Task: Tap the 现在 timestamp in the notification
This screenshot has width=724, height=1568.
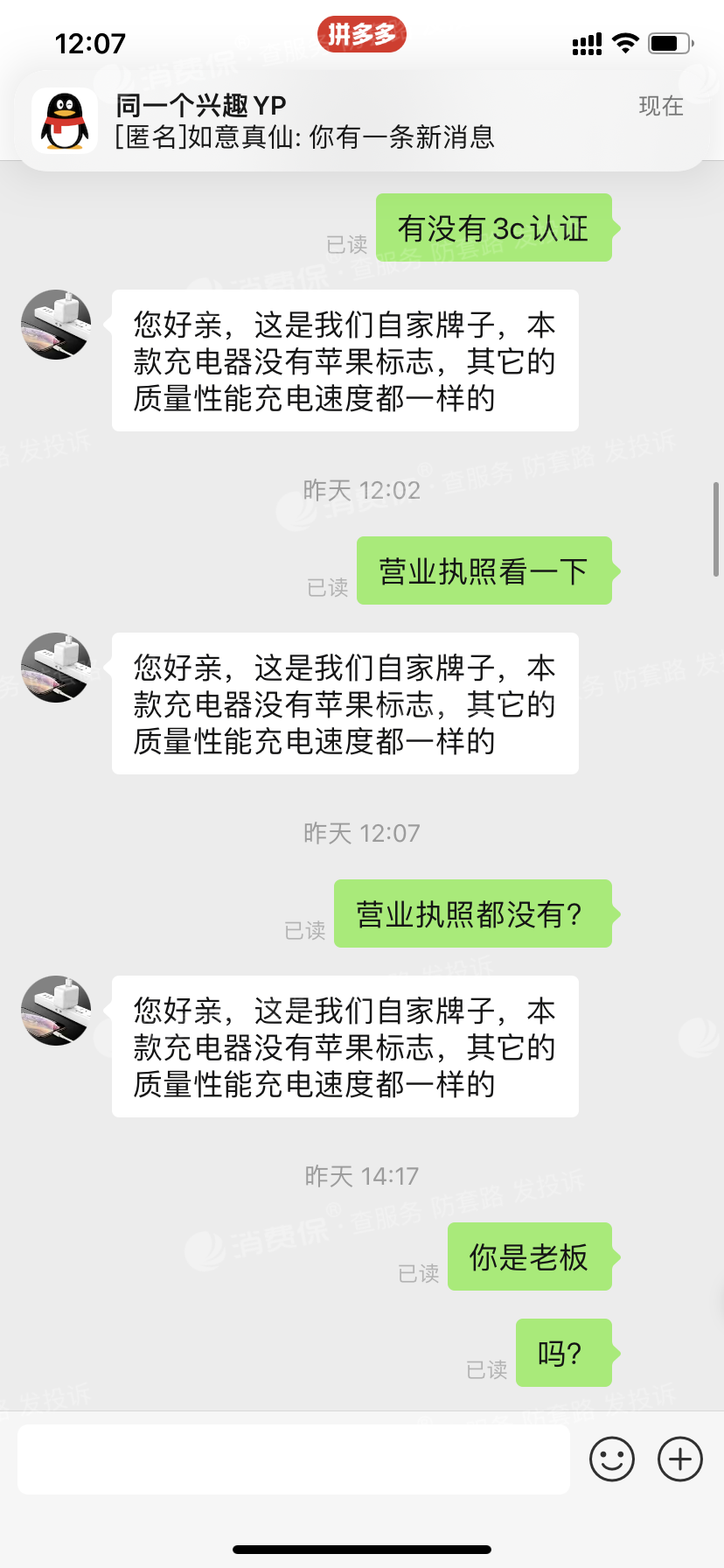Action: click(660, 106)
